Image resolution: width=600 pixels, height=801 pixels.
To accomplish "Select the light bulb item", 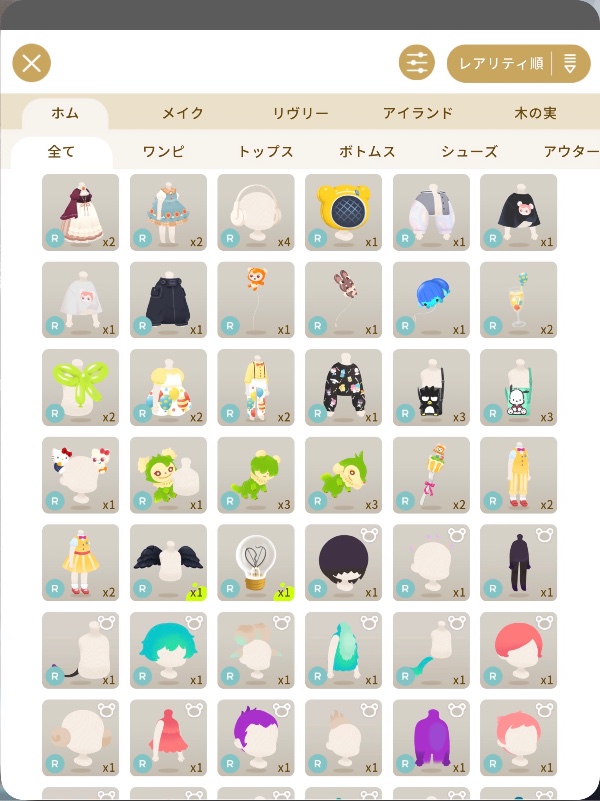I will pos(256,562).
